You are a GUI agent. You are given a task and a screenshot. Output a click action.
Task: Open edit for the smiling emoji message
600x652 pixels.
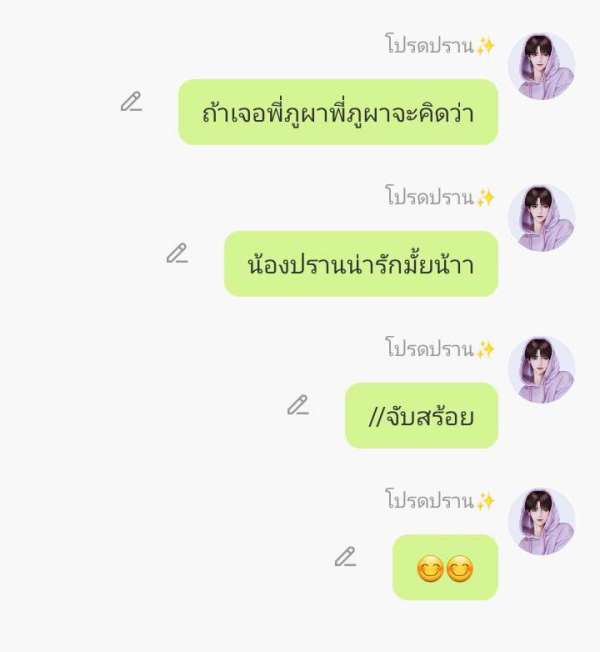click(345, 557)
